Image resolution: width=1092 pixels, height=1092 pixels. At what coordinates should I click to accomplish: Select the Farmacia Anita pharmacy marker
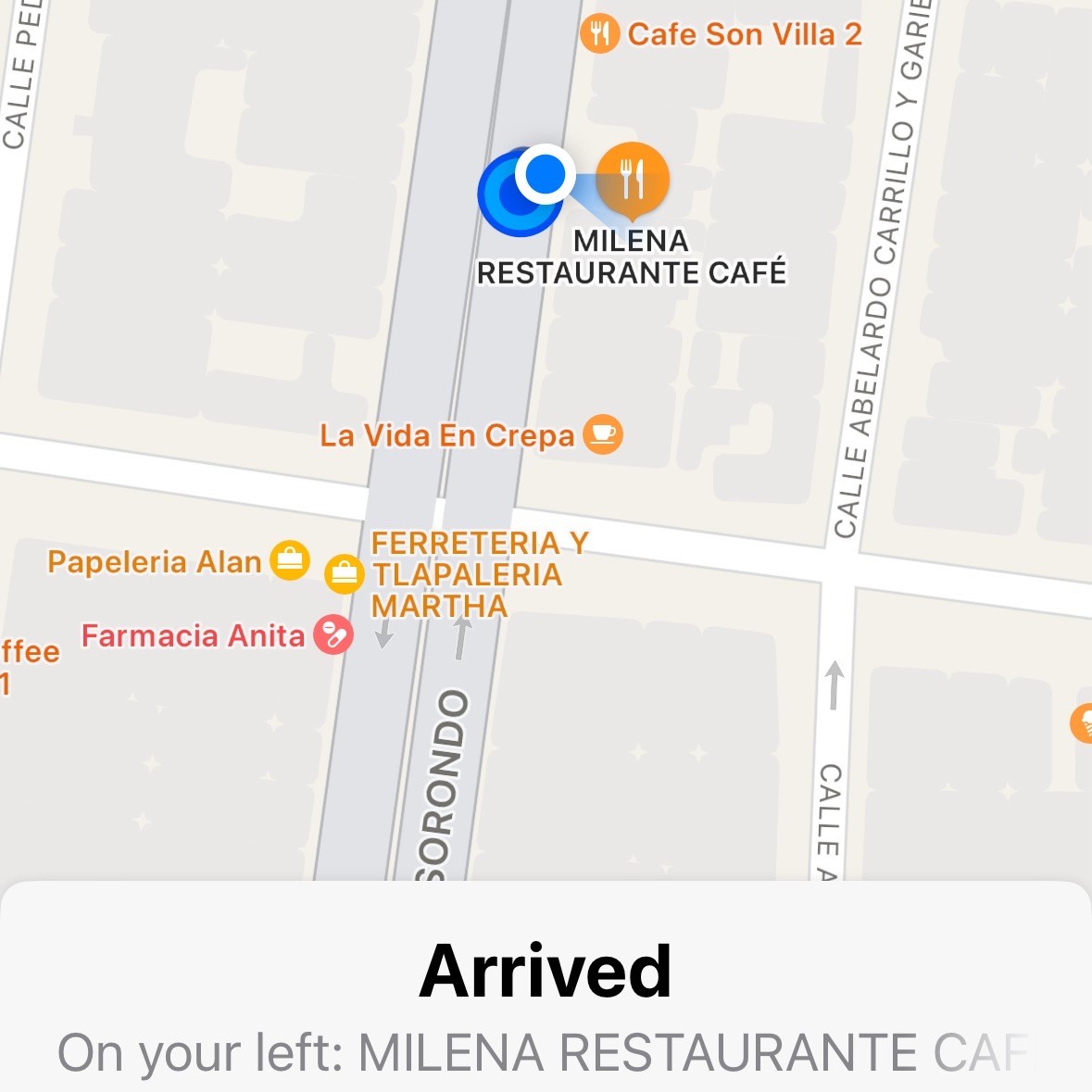pyautogui.click(x=333, y=635)
